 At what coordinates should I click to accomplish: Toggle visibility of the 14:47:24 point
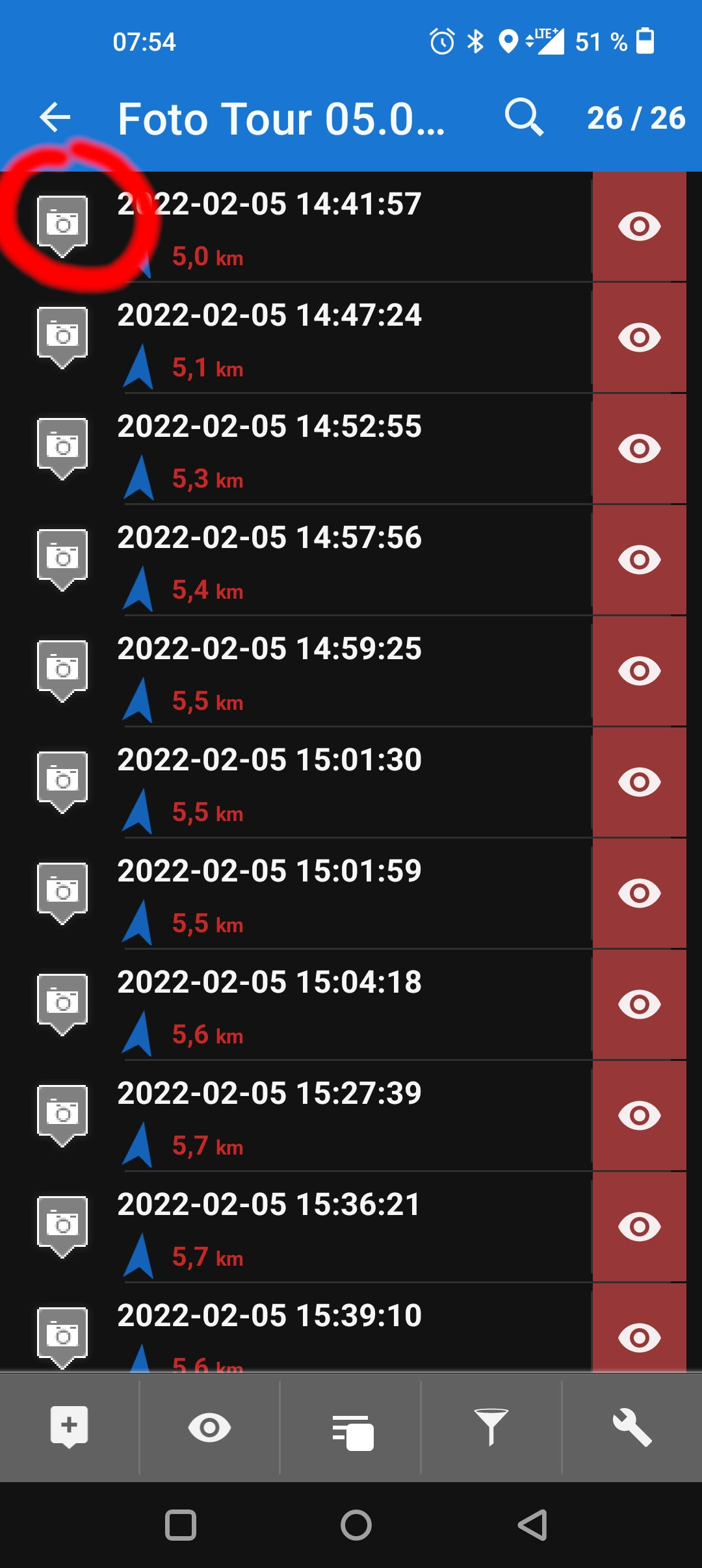639,337
